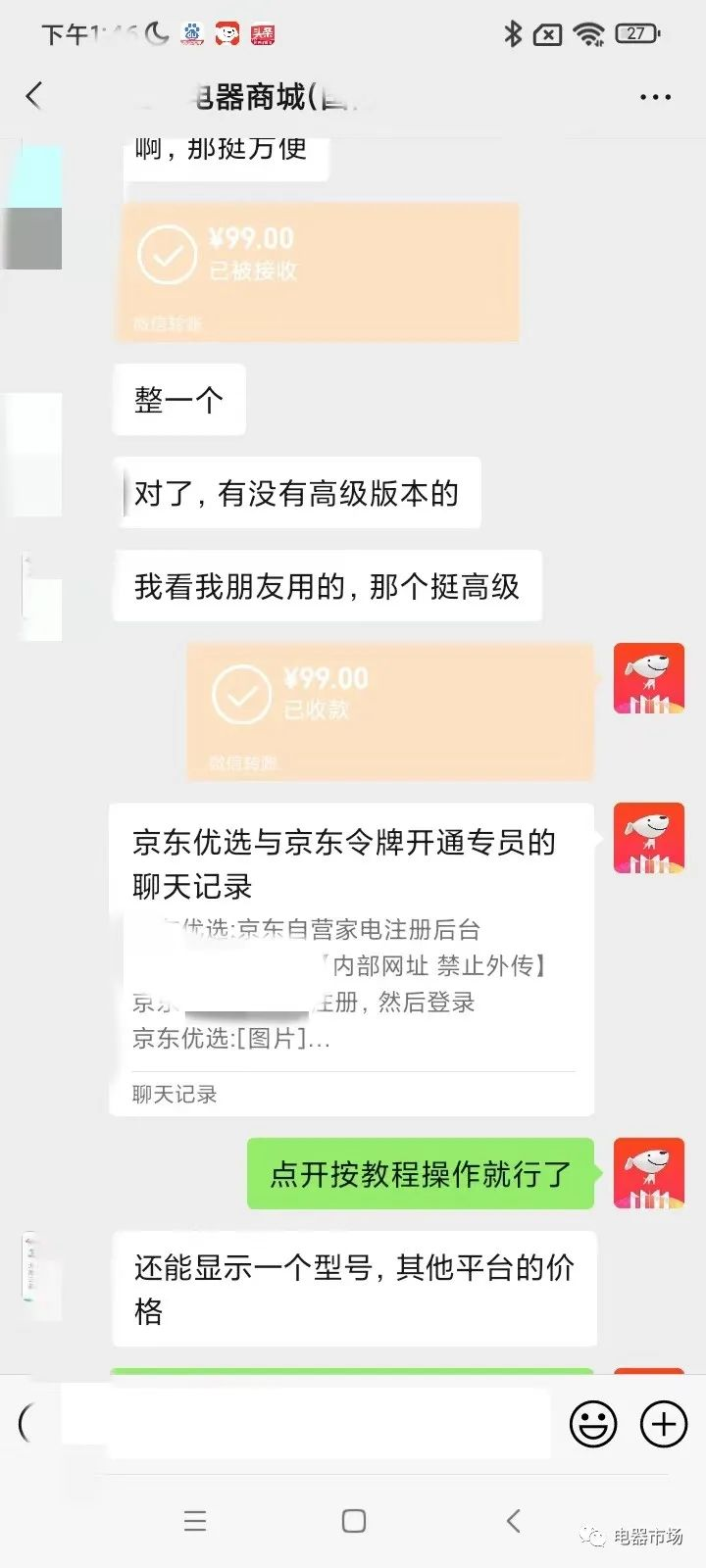Go to the system home screen
Image resolution: width=706 pixels, height=1568 pixels.
354,1520
